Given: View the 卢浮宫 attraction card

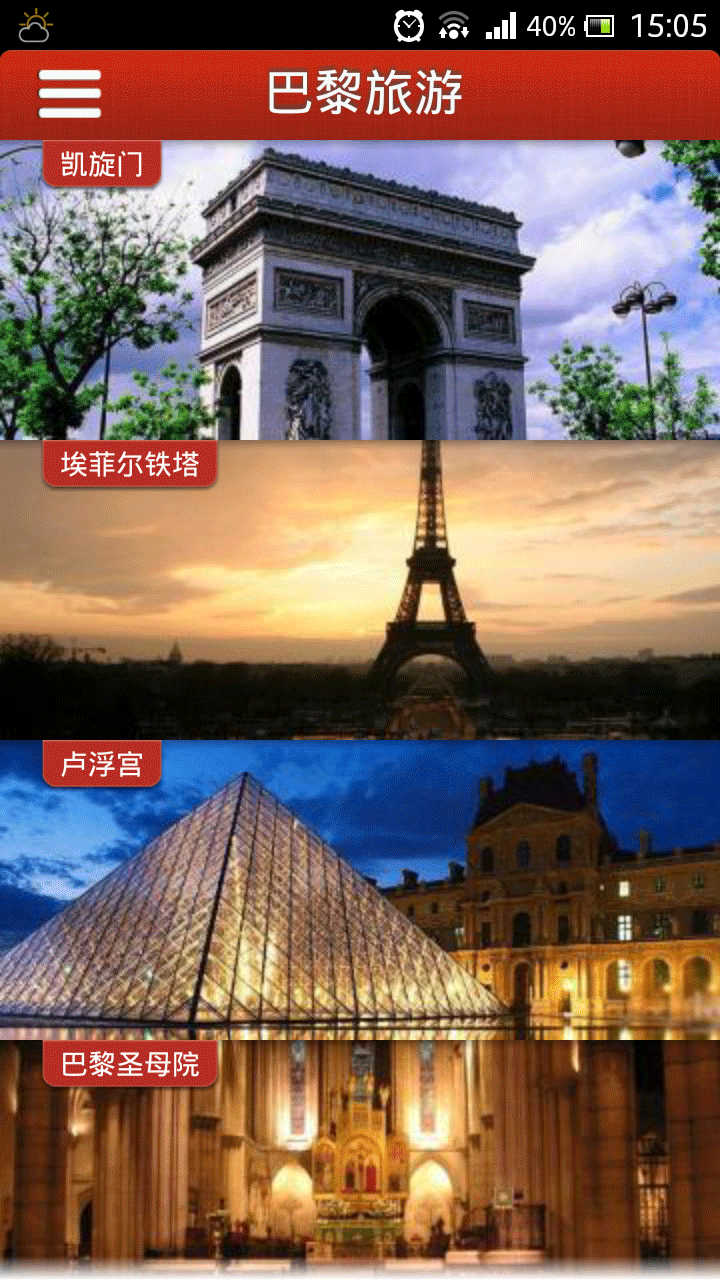Looking at the screenshot, I should (360, 890).
